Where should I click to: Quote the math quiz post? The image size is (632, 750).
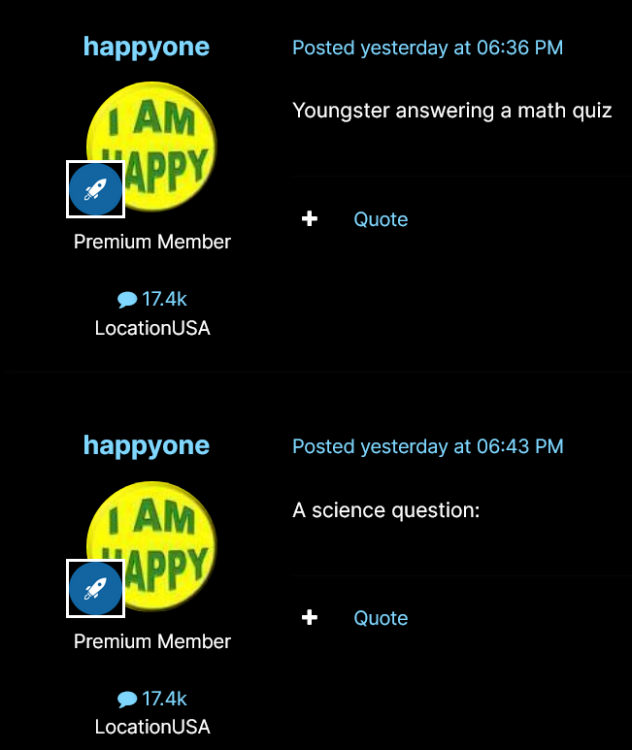point(380,219)
